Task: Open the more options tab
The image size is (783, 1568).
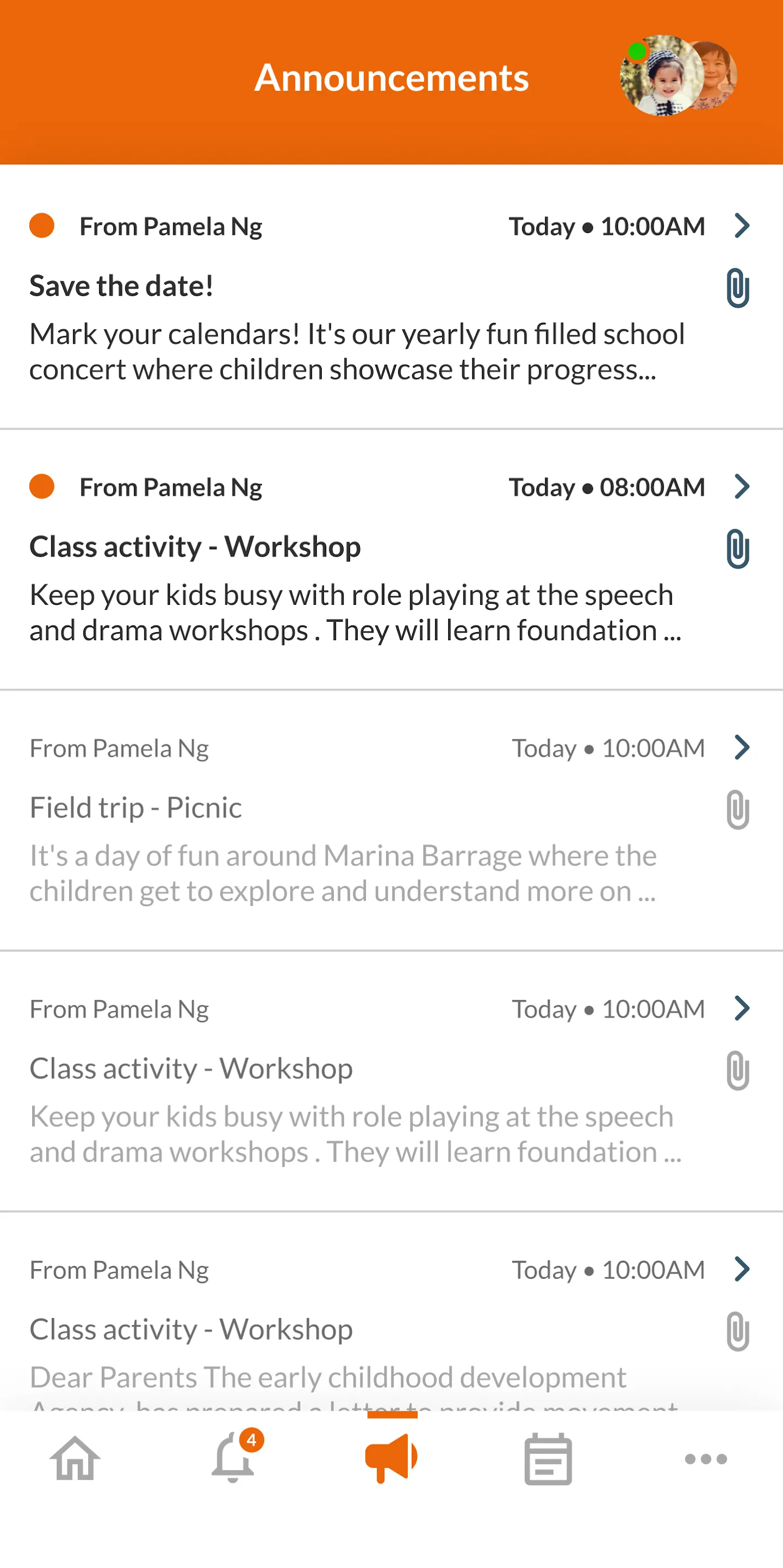Action: [x=706, y=1459]
